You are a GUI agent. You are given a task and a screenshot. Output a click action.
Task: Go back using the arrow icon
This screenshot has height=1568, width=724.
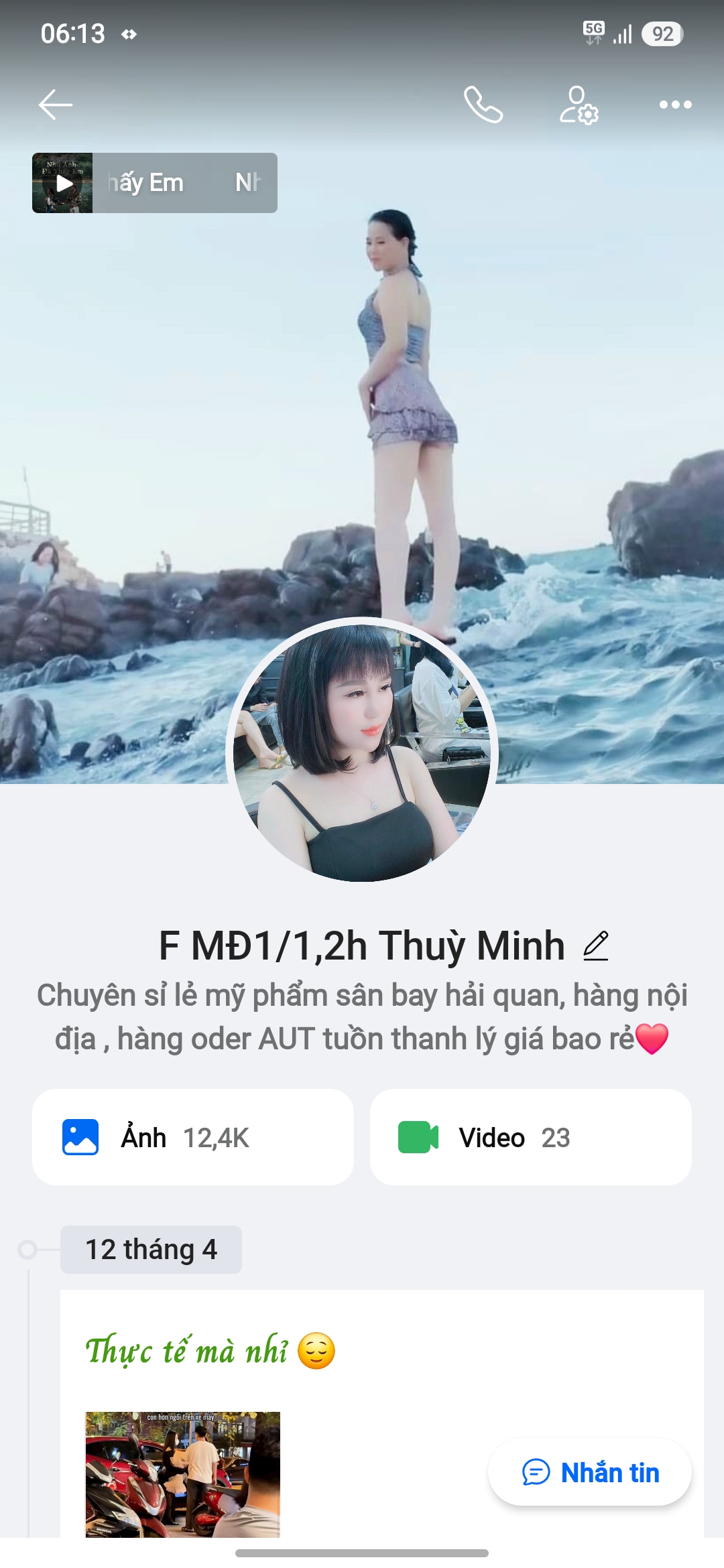pos(56,104)
